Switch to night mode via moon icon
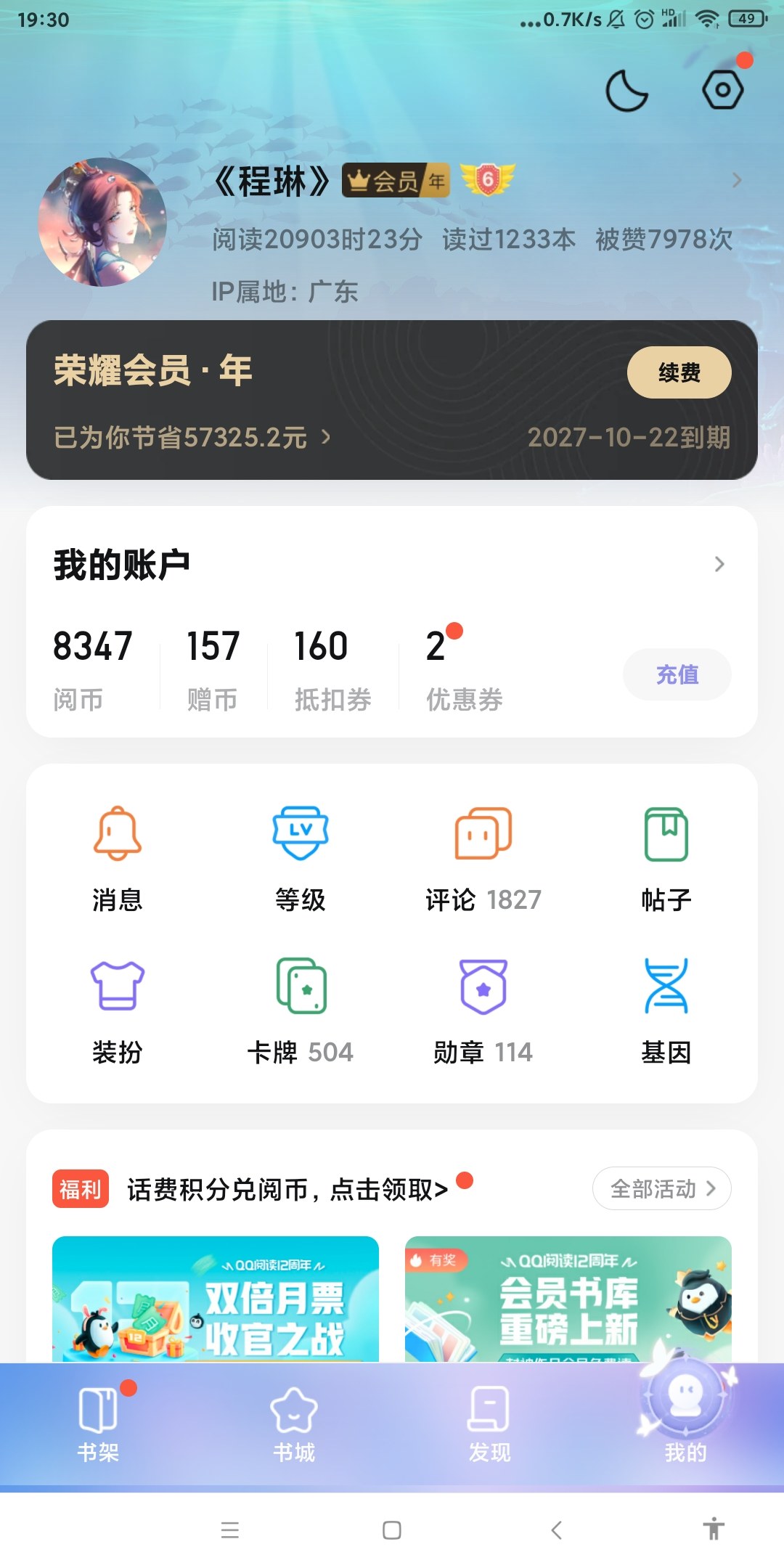Screen dimensions: 784x1568 (x=626, y=91)
